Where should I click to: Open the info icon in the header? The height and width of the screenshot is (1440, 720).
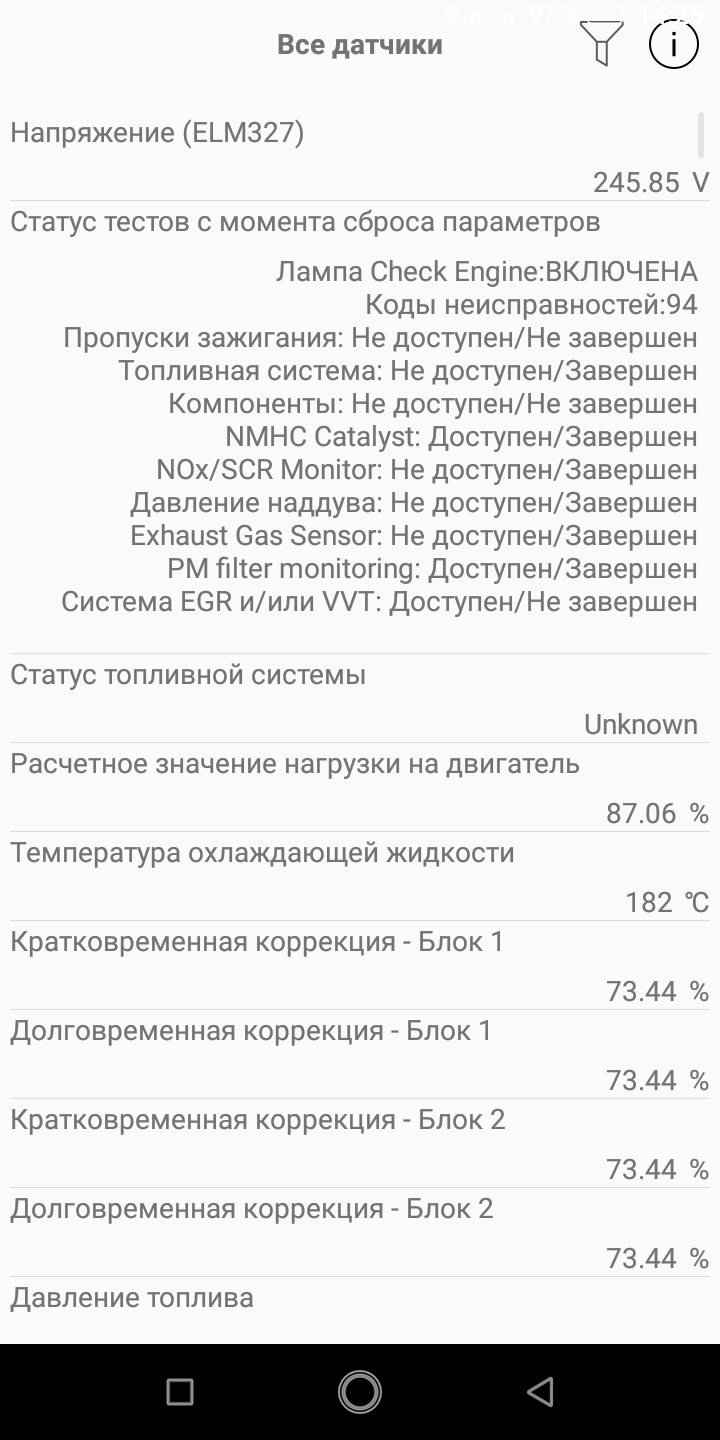[x=673, y=44]
